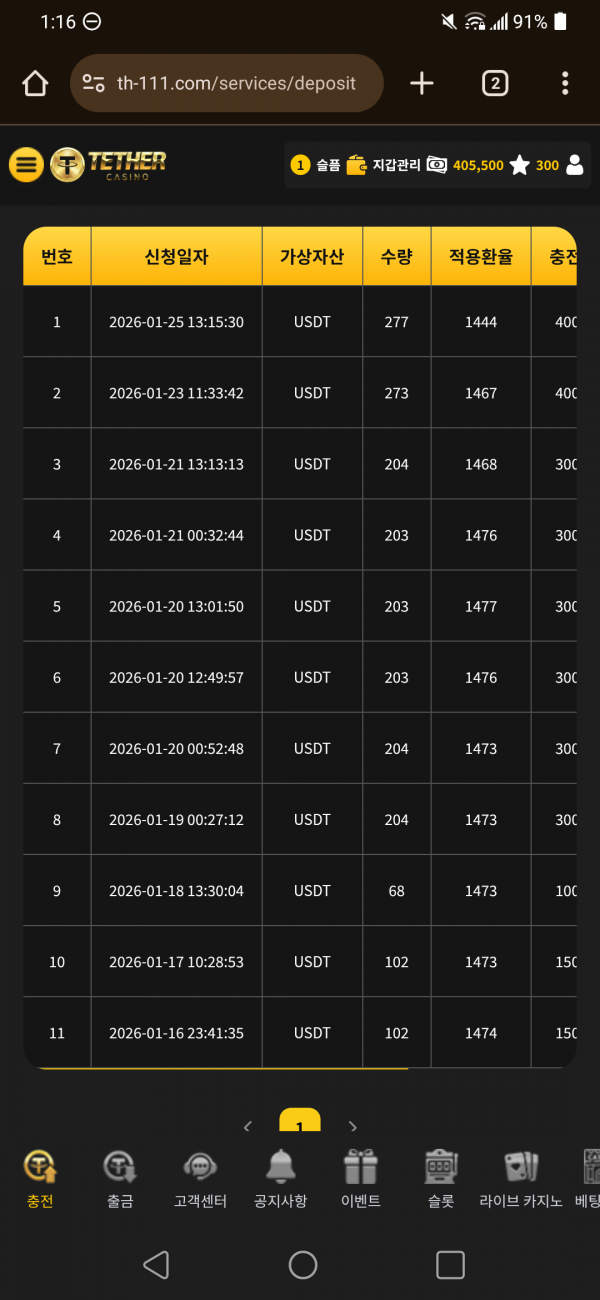The height and width of the screenshot is (1300, 600).
Task: View the open browser tabs
Action: (x=495, y=83)
